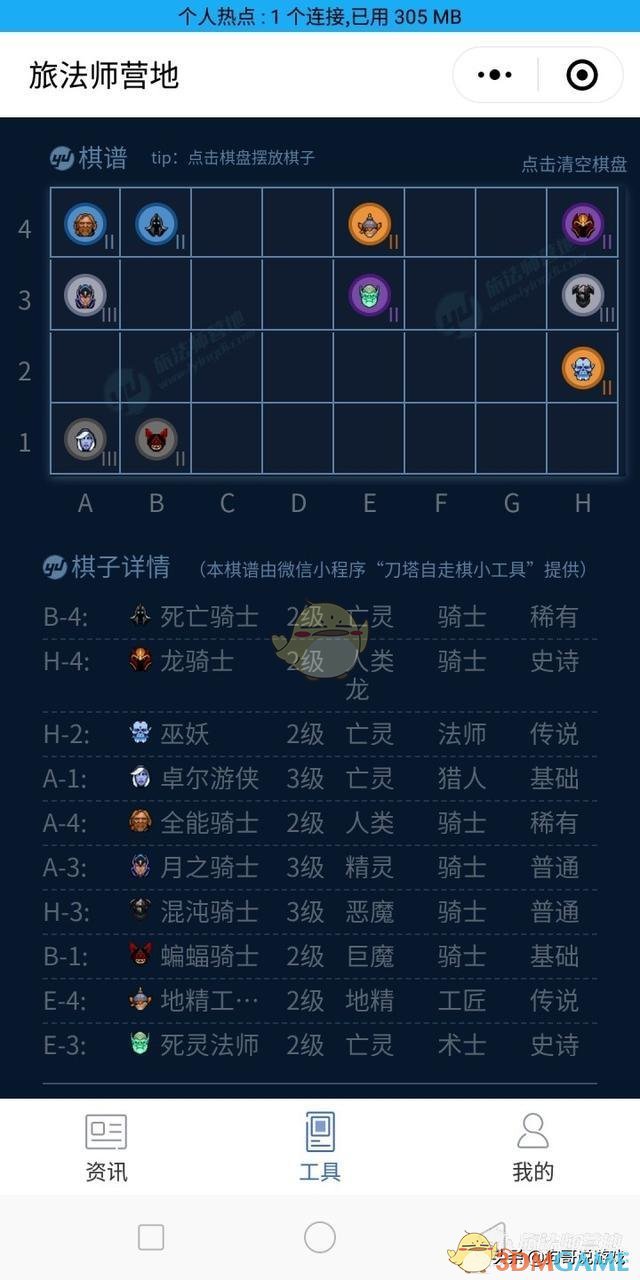Tap 点击清空棋盘 to clear the board
Image resolution: width=640 pixels, height=1280 pixels.
click(574, 165)
